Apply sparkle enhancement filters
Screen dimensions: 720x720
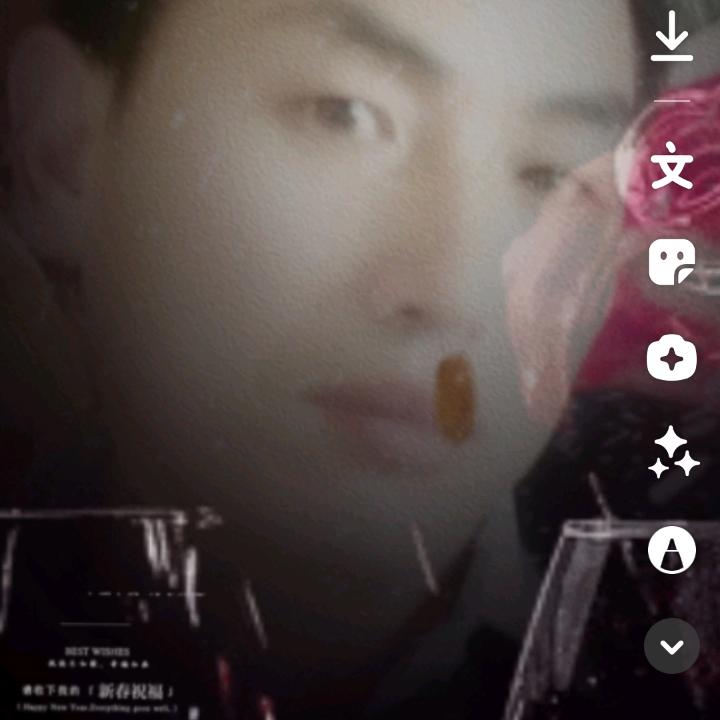672,453
